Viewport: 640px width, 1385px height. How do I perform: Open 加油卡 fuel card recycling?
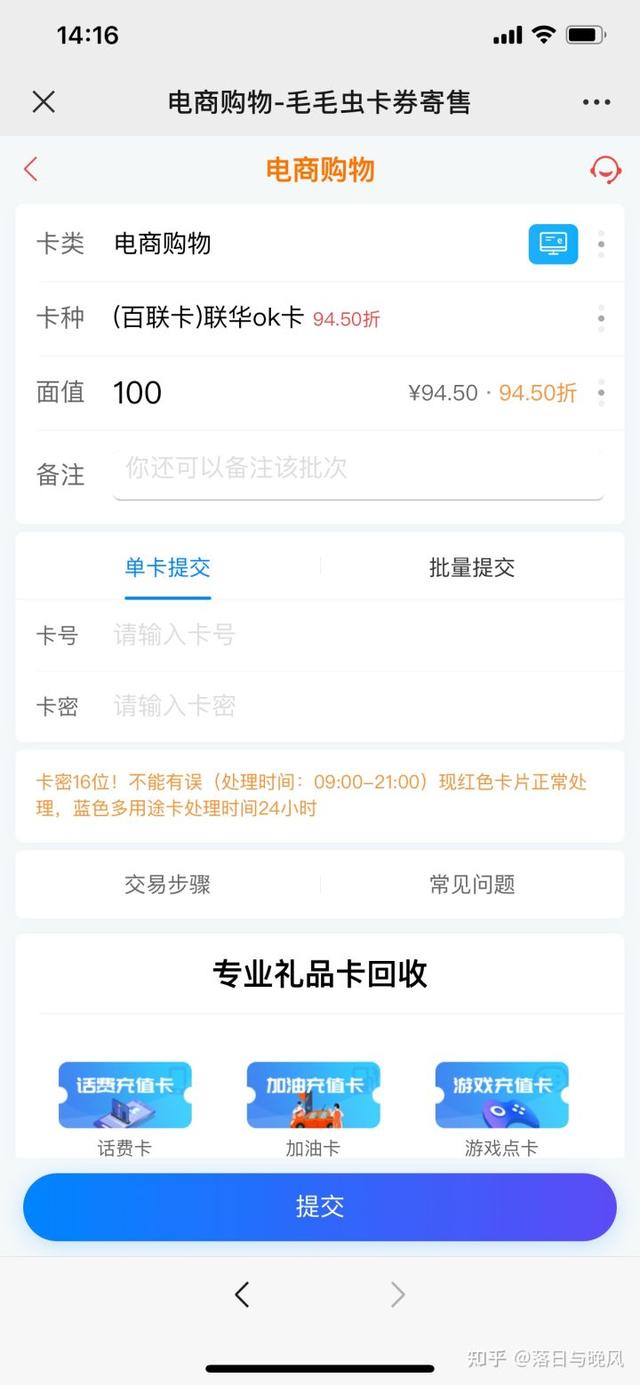pyautogui.click(x=313, y=1100)
